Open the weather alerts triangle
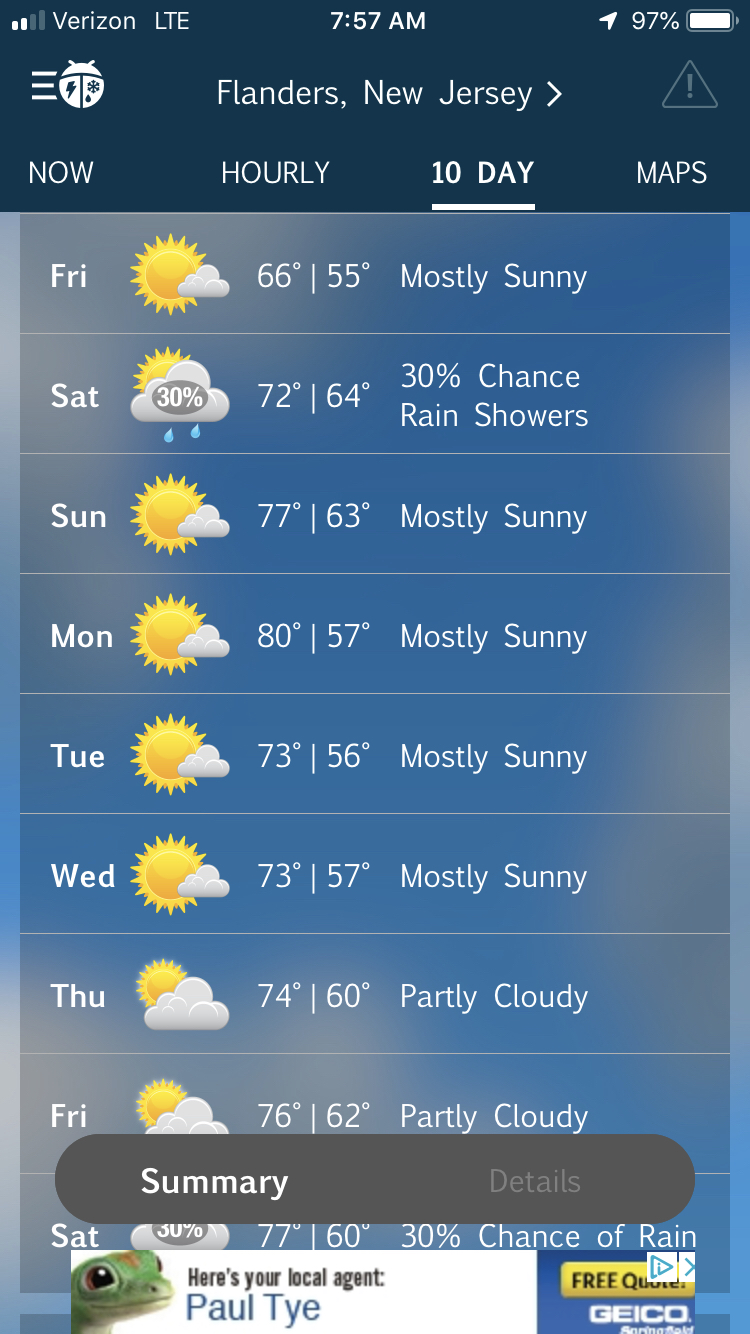 click(689, 86)
